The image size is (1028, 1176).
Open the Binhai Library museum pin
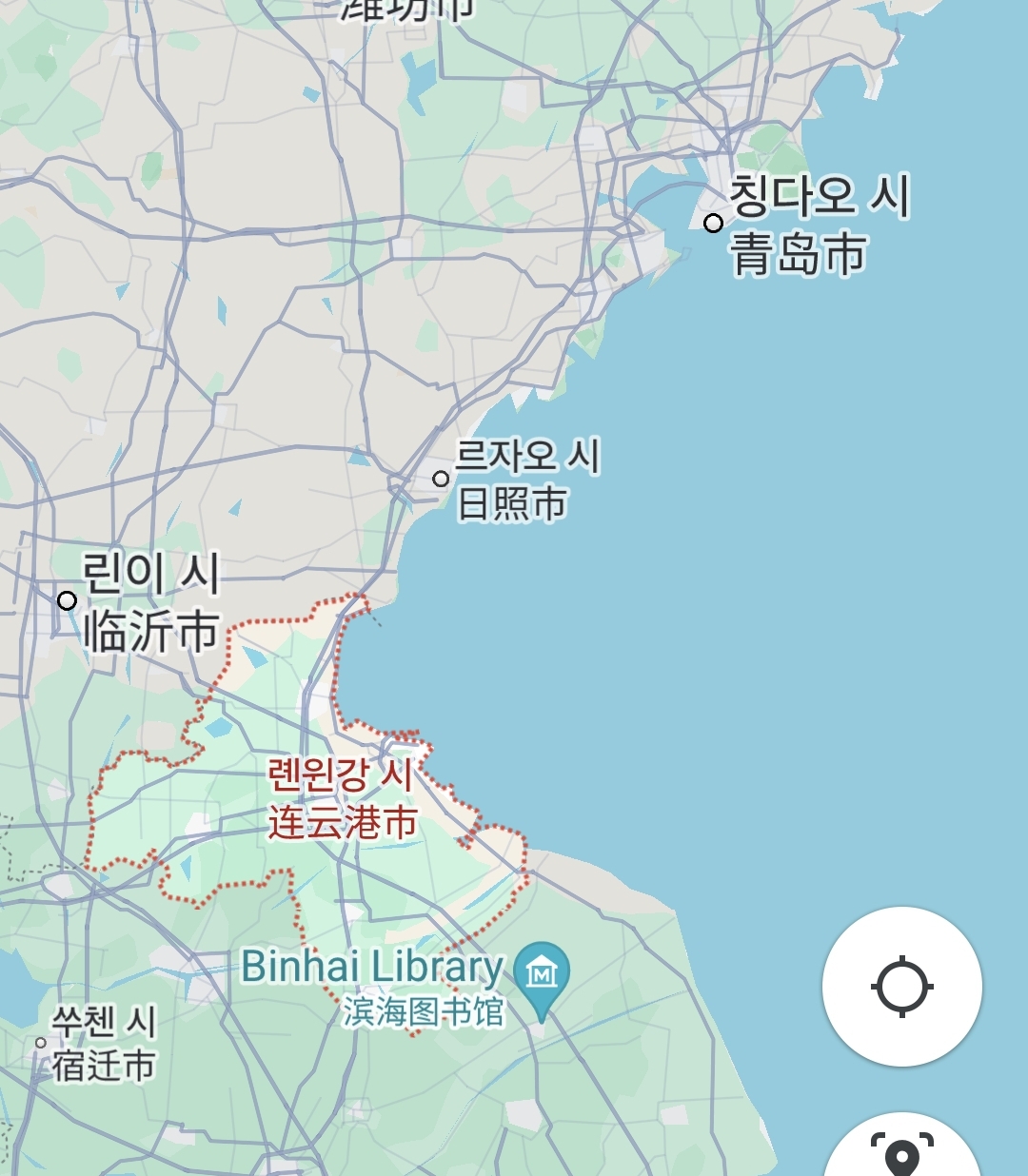541,973
